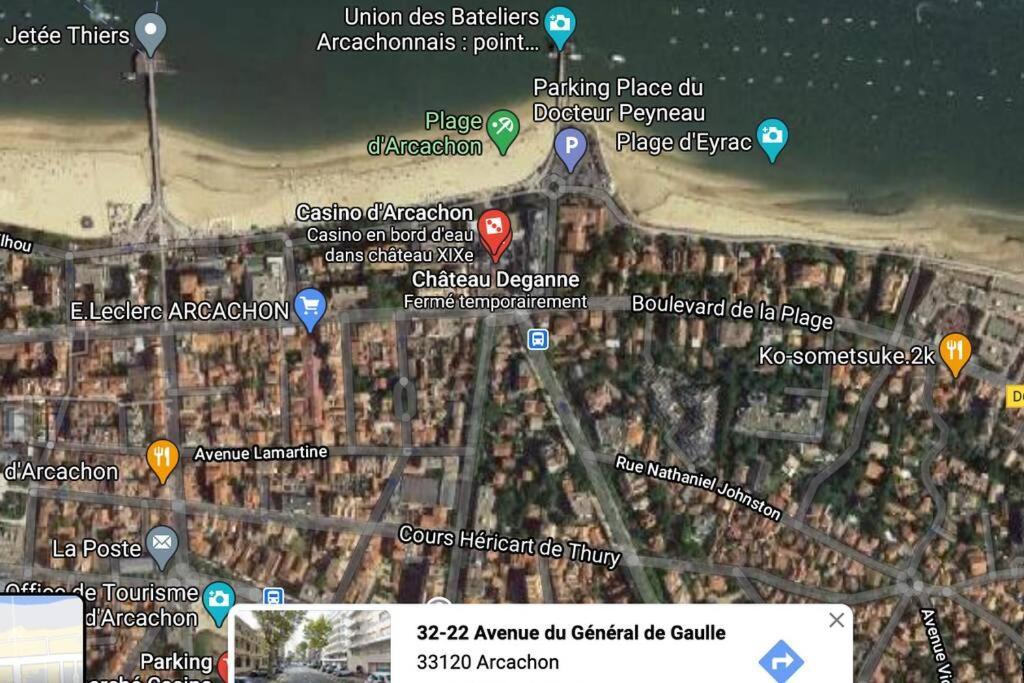Open the restaurant pin near Avenue Lamartine
Screen dimensions: 1024x683
tap(162, 457)
